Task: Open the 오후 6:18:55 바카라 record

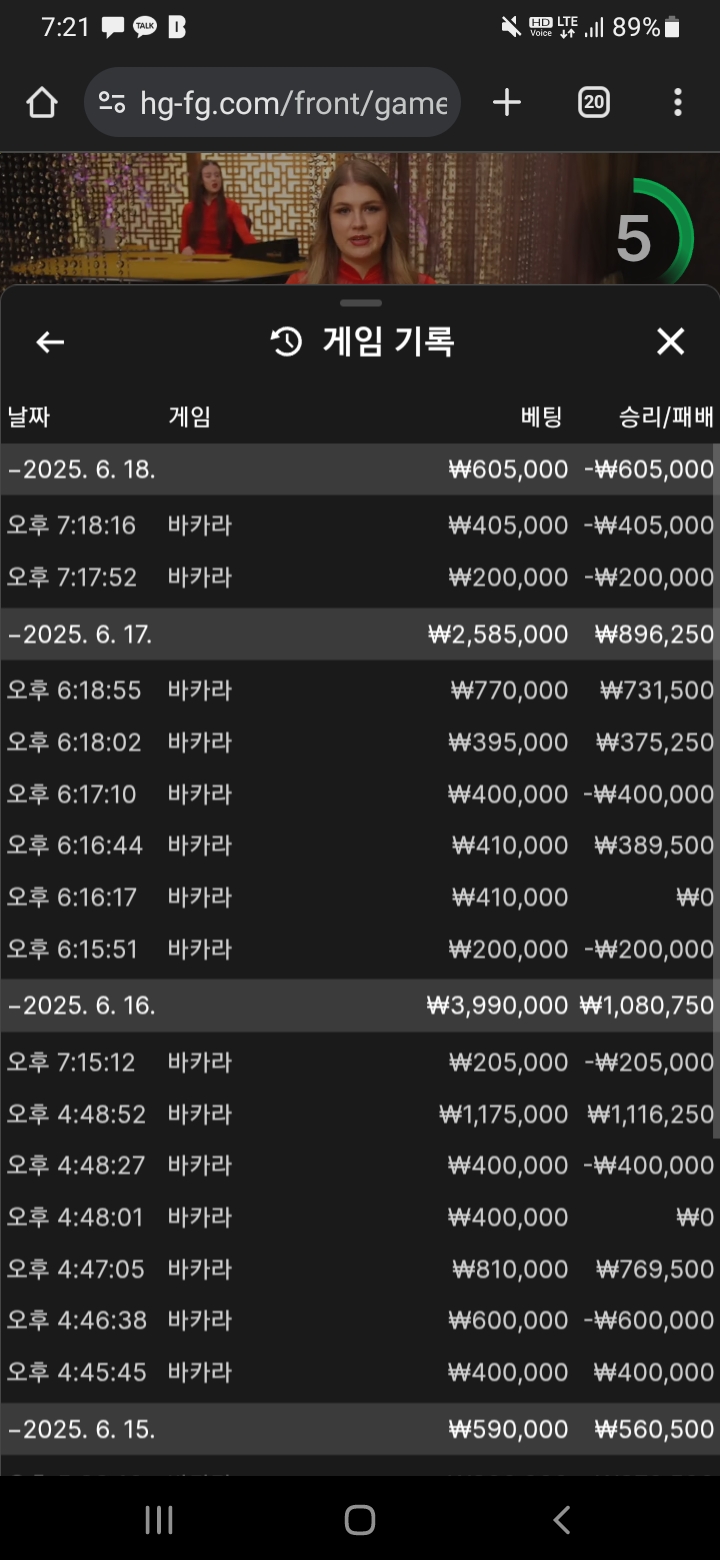Action: pos(358,690)
